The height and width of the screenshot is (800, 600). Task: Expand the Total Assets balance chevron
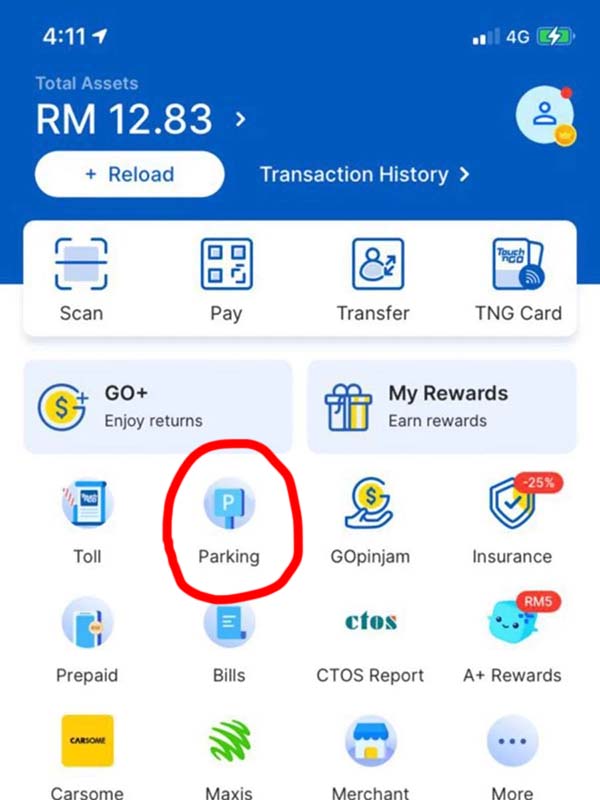pyautogui.click(x=240, y=120)
